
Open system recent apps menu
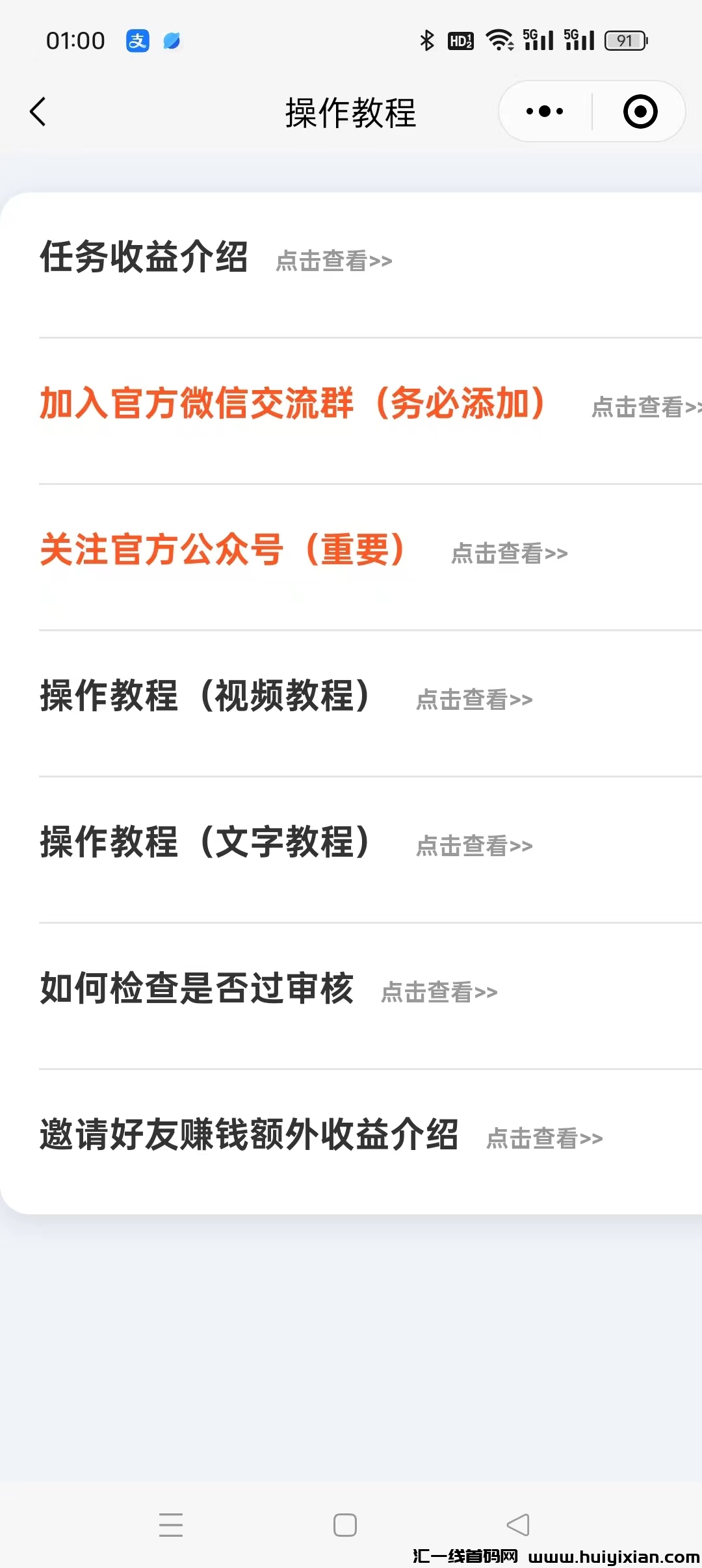[171, 1524]
